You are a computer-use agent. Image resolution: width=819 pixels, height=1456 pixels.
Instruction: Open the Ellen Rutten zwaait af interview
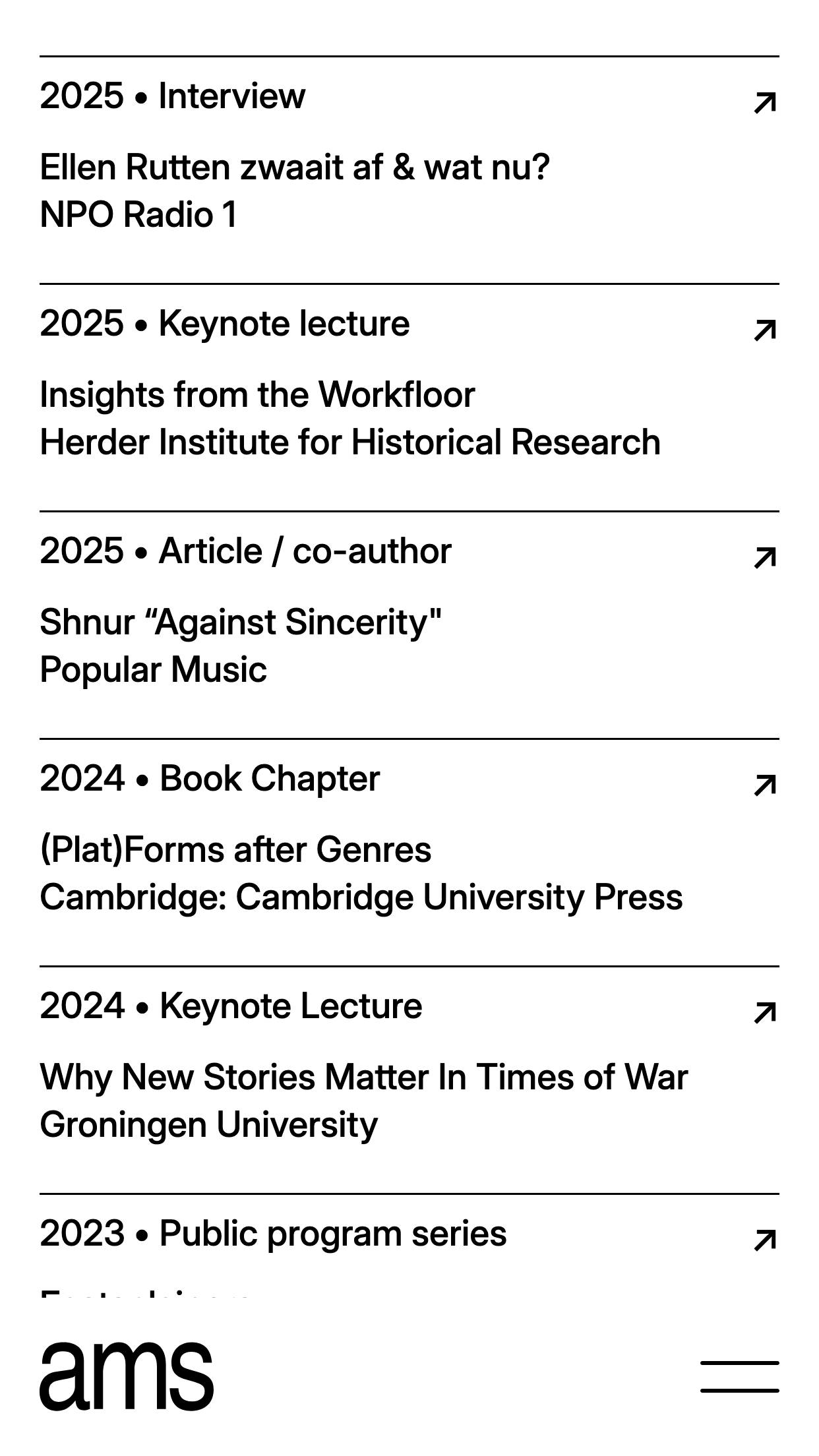coord(294,167)
